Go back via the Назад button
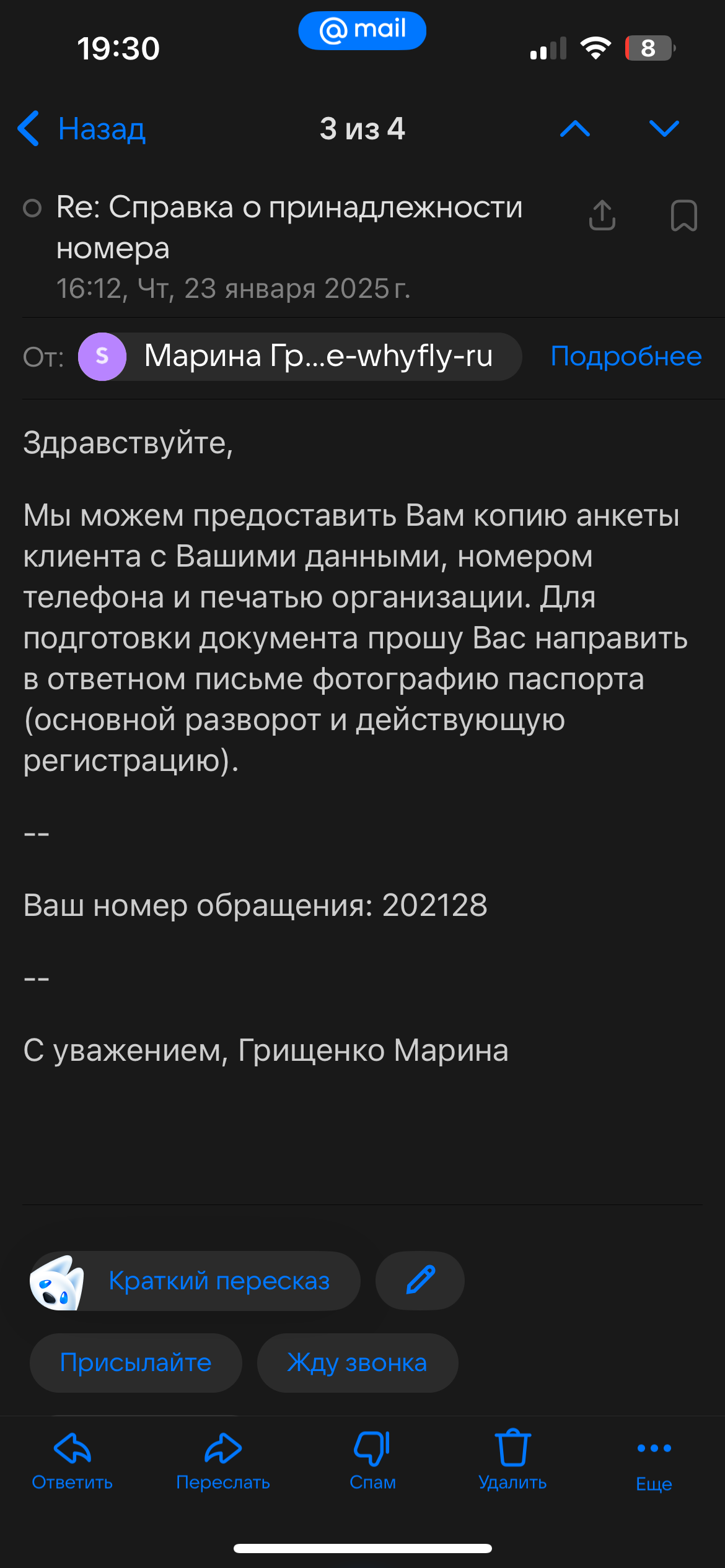The image size is (725, 1568). pyautogui.click(x=82, y=129)
